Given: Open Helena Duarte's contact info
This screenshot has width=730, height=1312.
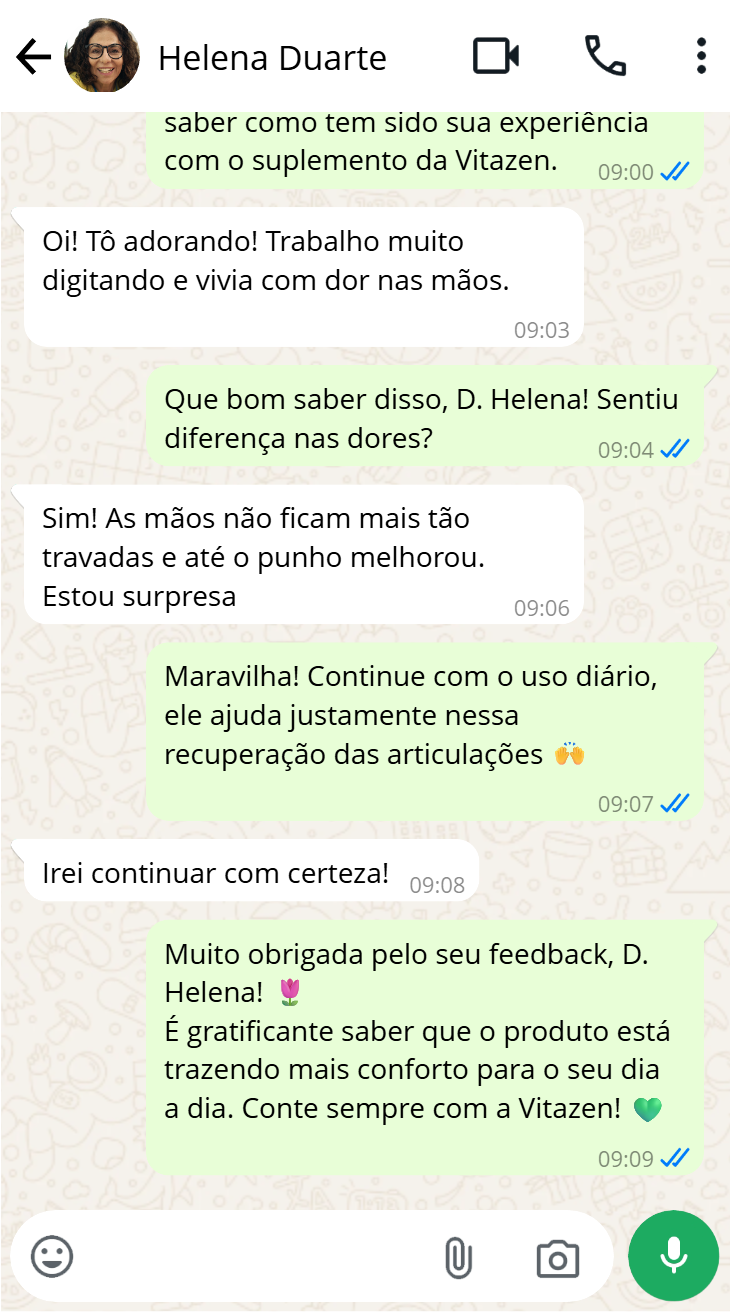Looking at the screenshot, I should (272, 58).
